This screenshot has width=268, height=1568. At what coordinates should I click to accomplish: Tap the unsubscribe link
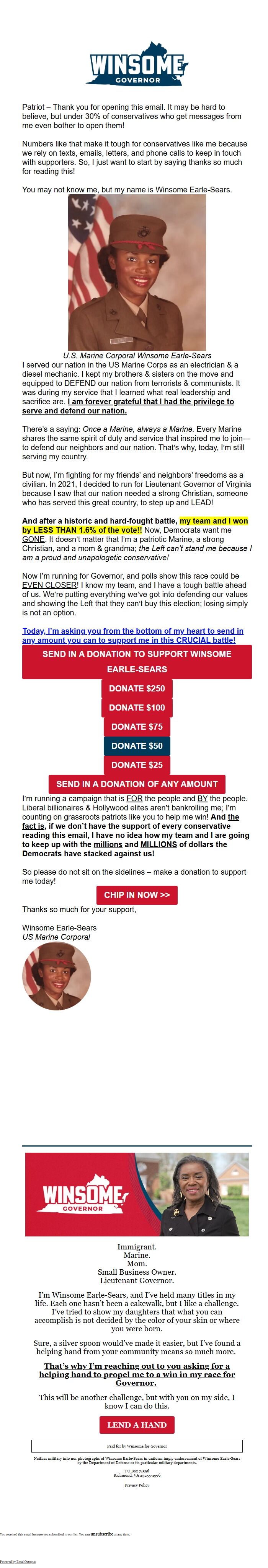(x=102, y=1534)
